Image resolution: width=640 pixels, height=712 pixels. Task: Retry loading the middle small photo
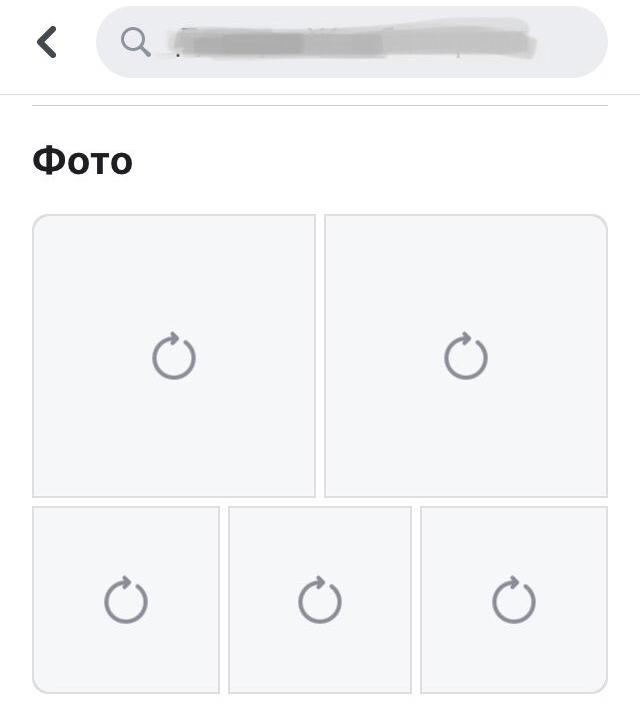coord(320,600)
